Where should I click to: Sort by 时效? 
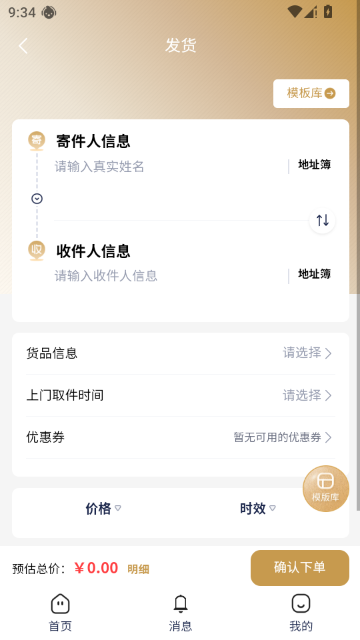coord(258,509)
